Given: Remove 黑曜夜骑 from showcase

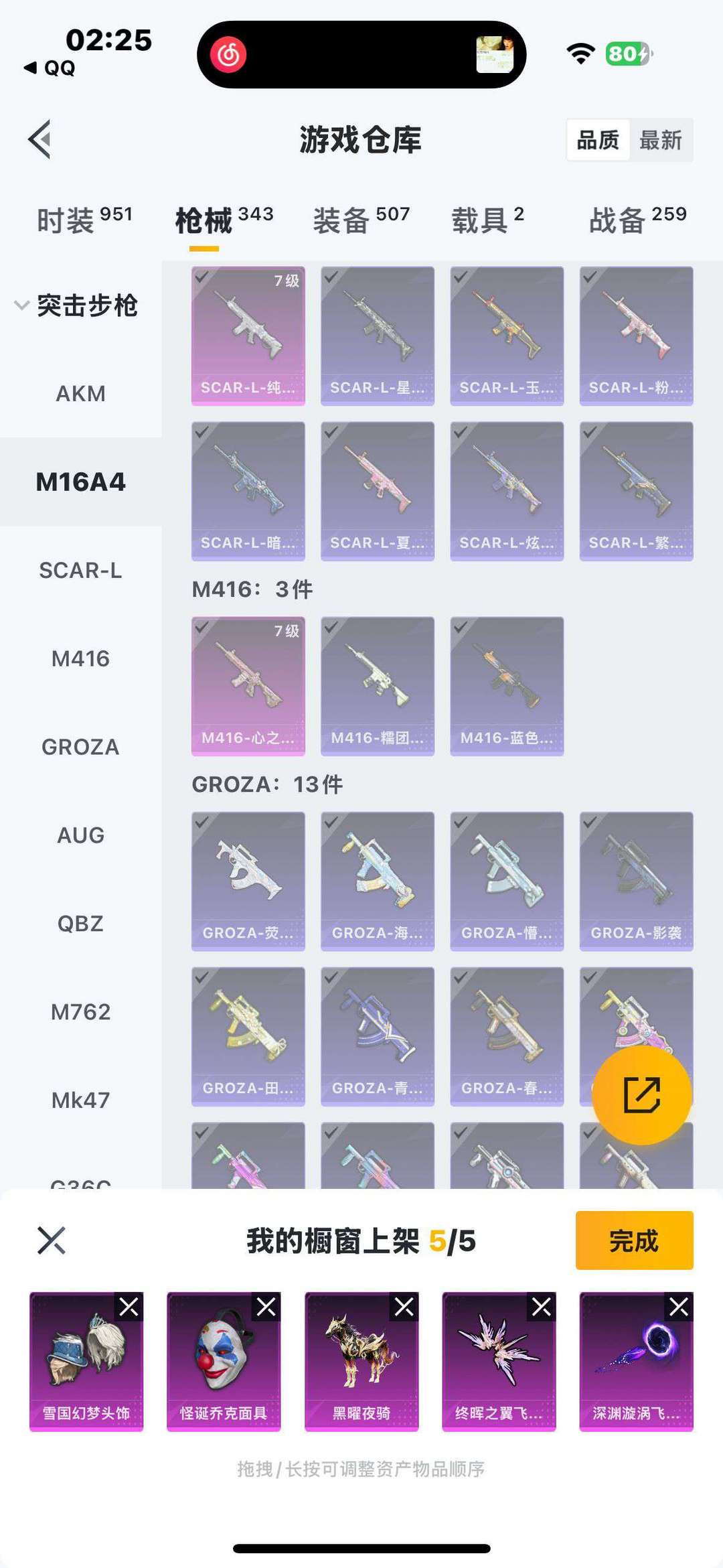Looking at the screenshot, I should (x=404, y=1306).
